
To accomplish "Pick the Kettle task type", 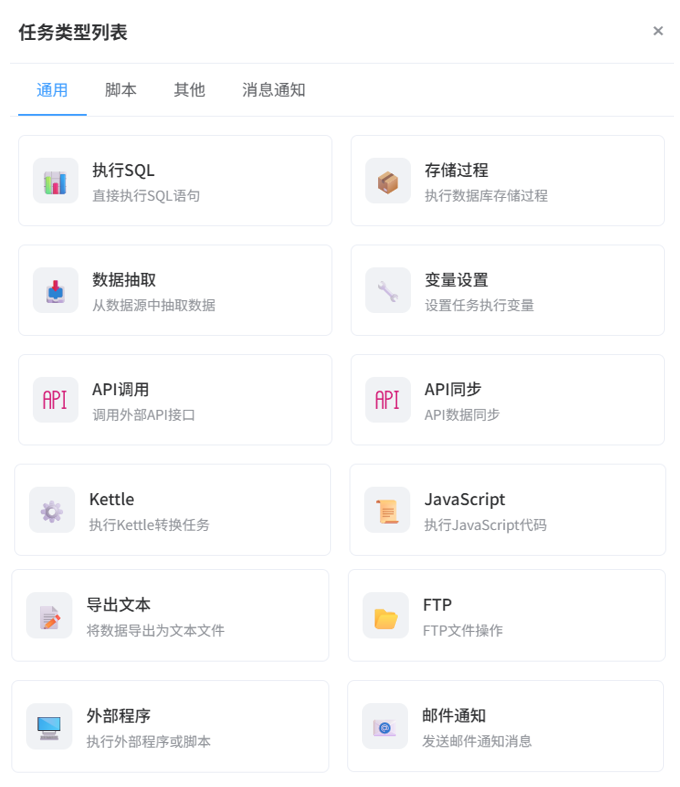I will pyautogui.click(x=172, y=510).
